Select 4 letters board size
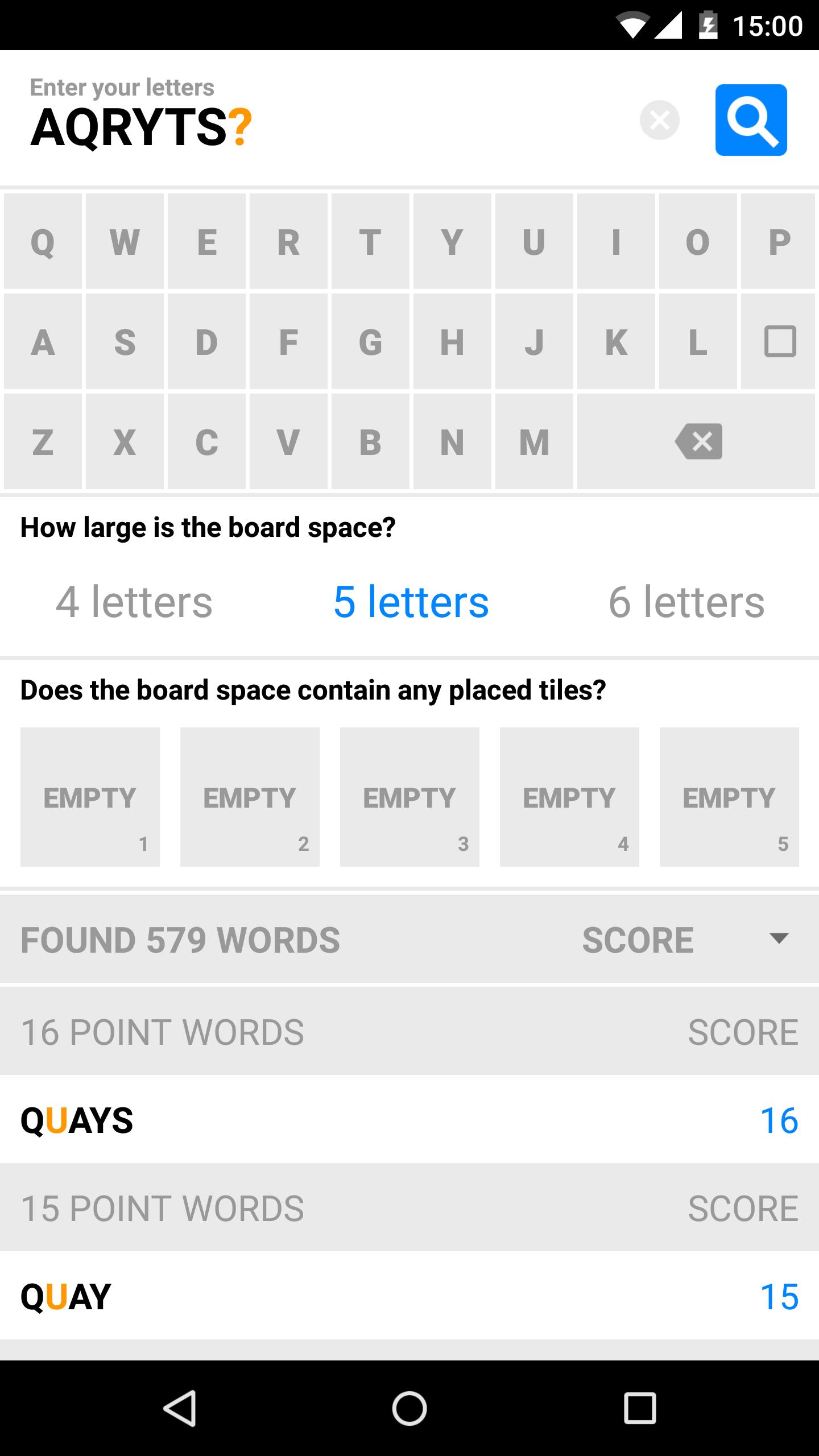The width and height of the screenshot is (819, 1456). coord(134,602)
